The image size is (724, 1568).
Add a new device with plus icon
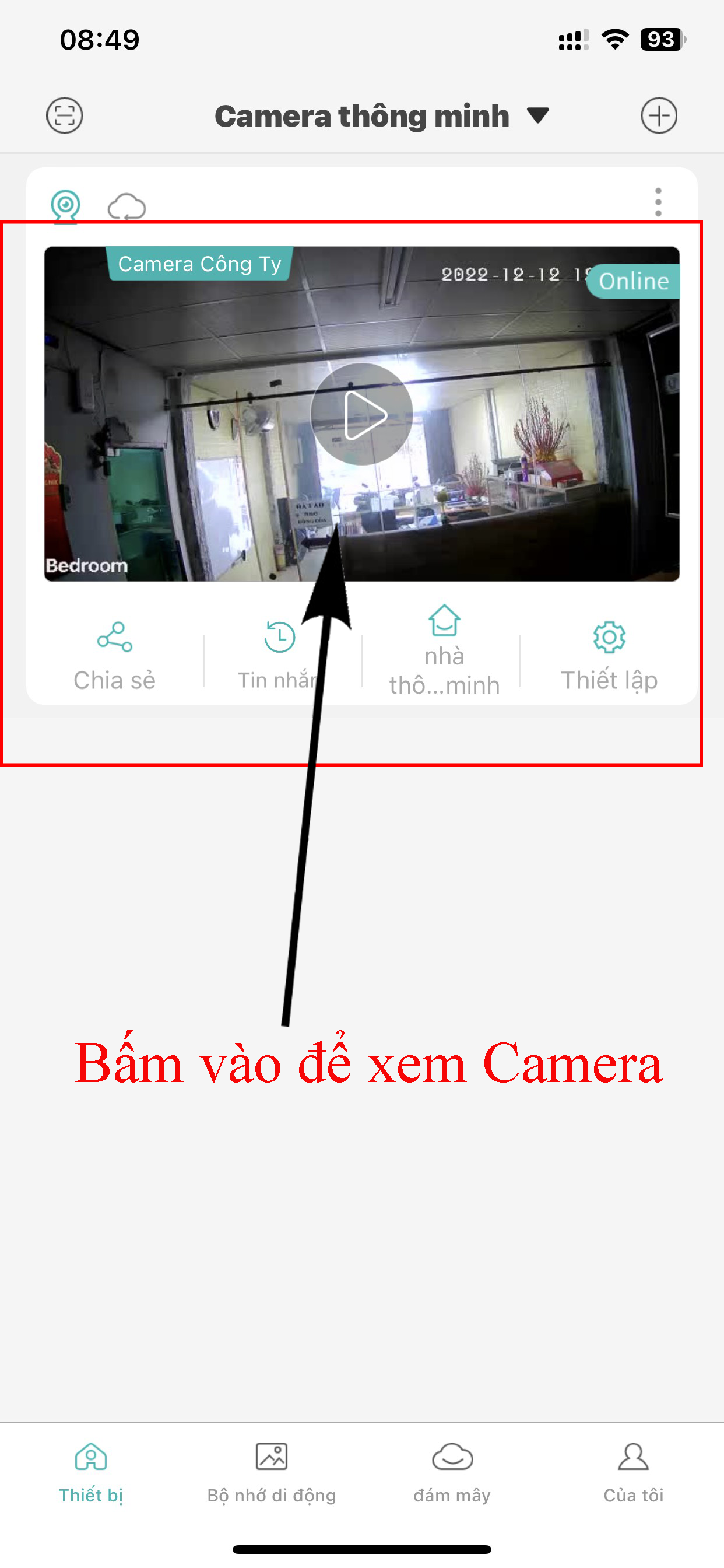658,116
